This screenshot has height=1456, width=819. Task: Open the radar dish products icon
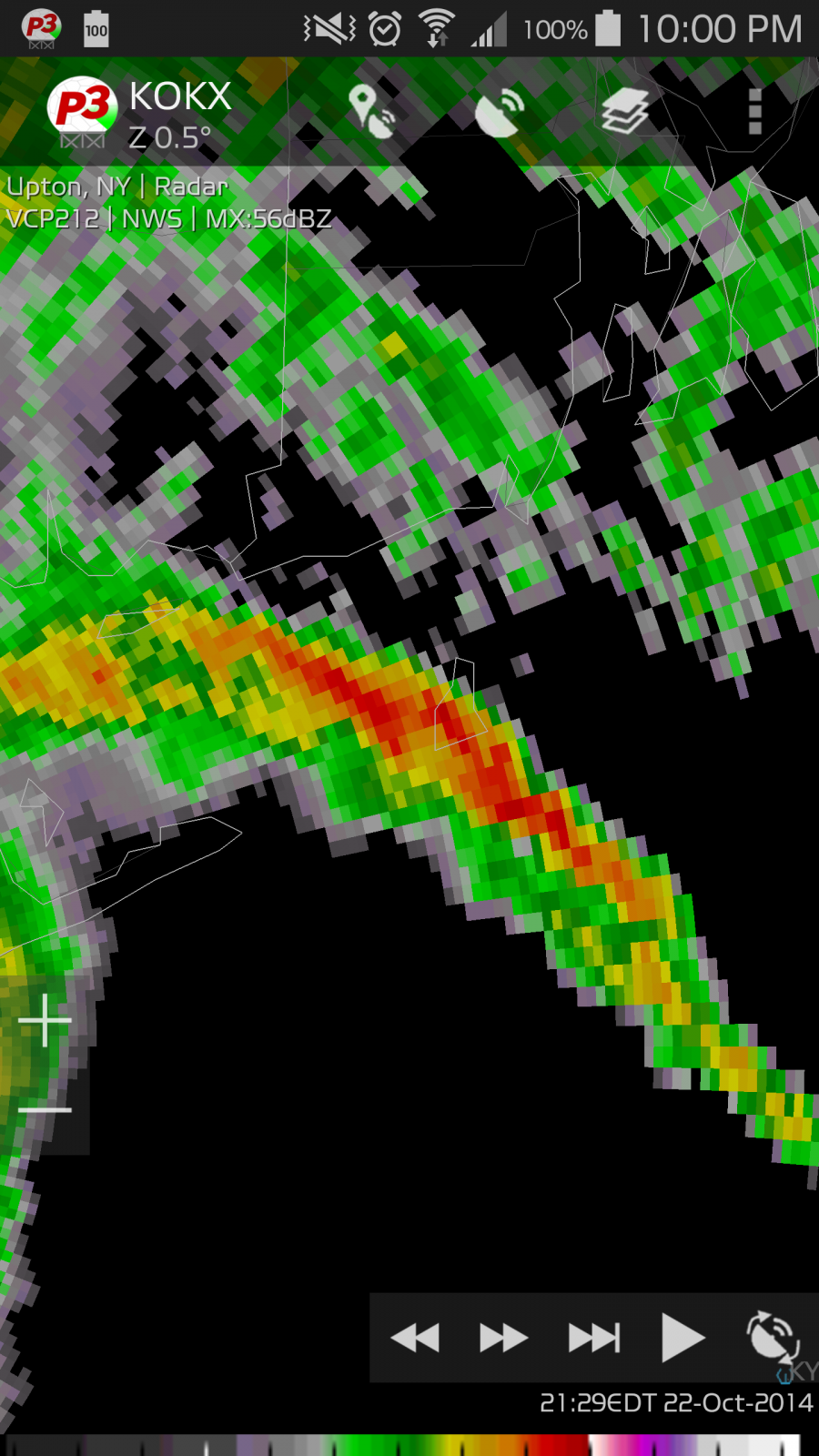click(x=499, y=112)
